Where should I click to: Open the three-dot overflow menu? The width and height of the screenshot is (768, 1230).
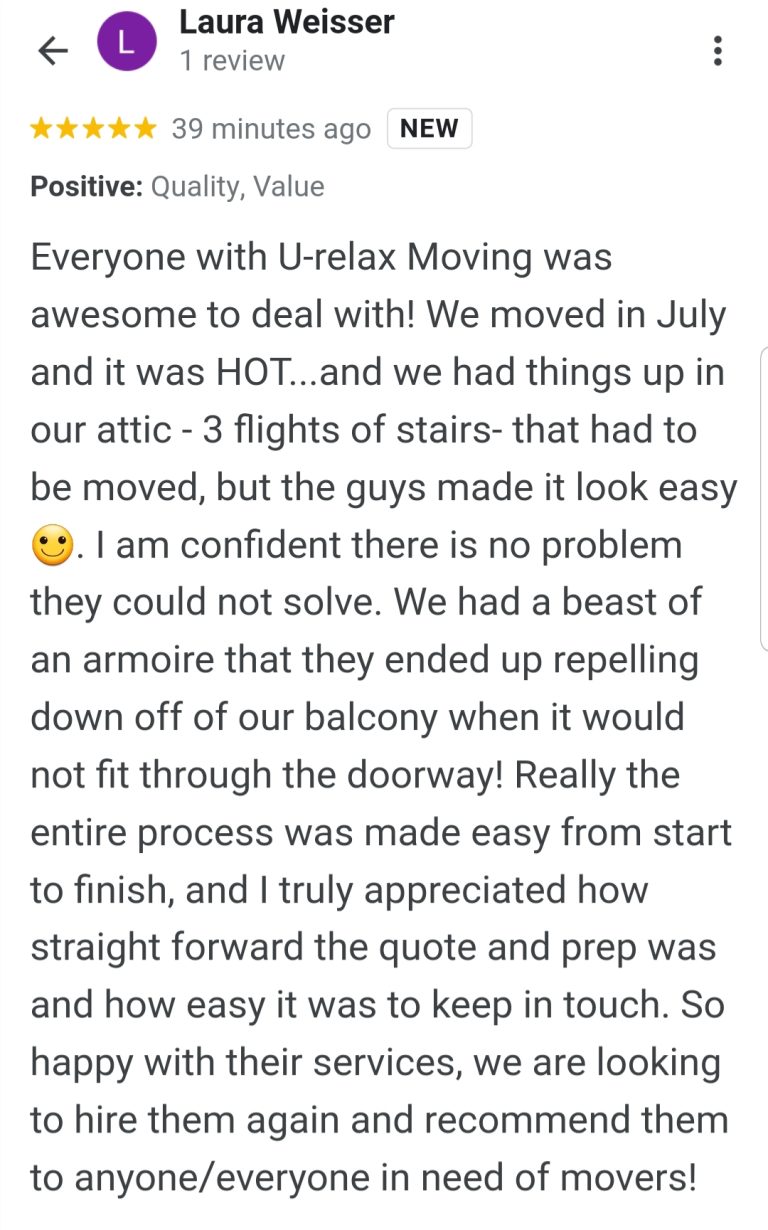(717, 51)
